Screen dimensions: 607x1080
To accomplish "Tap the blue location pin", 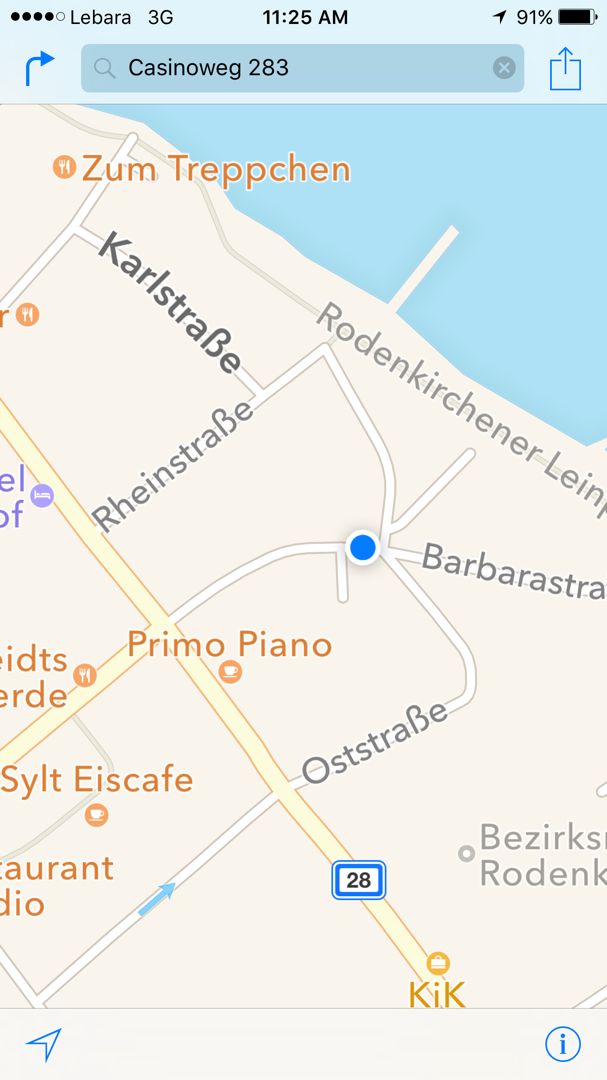I will tap(363, 547).
